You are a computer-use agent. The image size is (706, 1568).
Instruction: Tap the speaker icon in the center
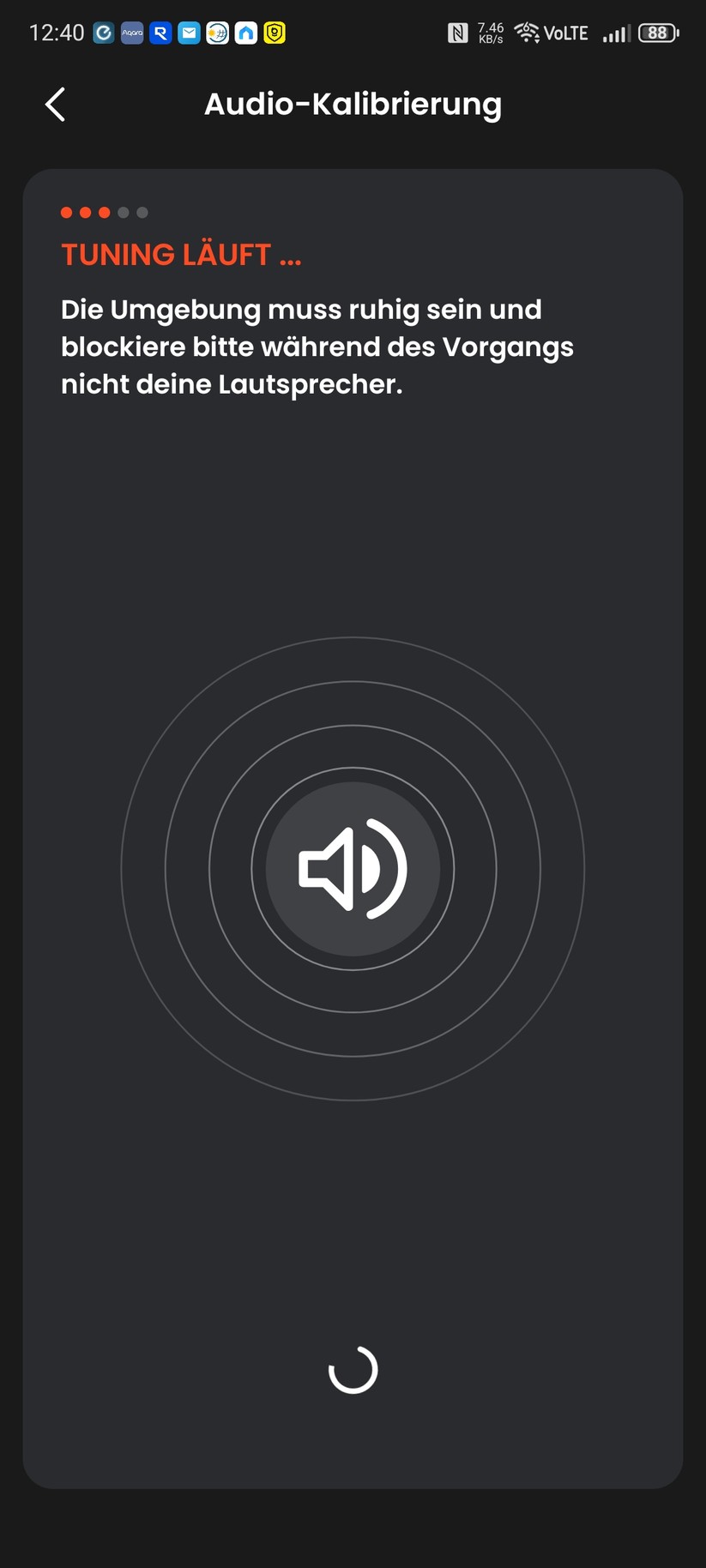click(353, 870)
